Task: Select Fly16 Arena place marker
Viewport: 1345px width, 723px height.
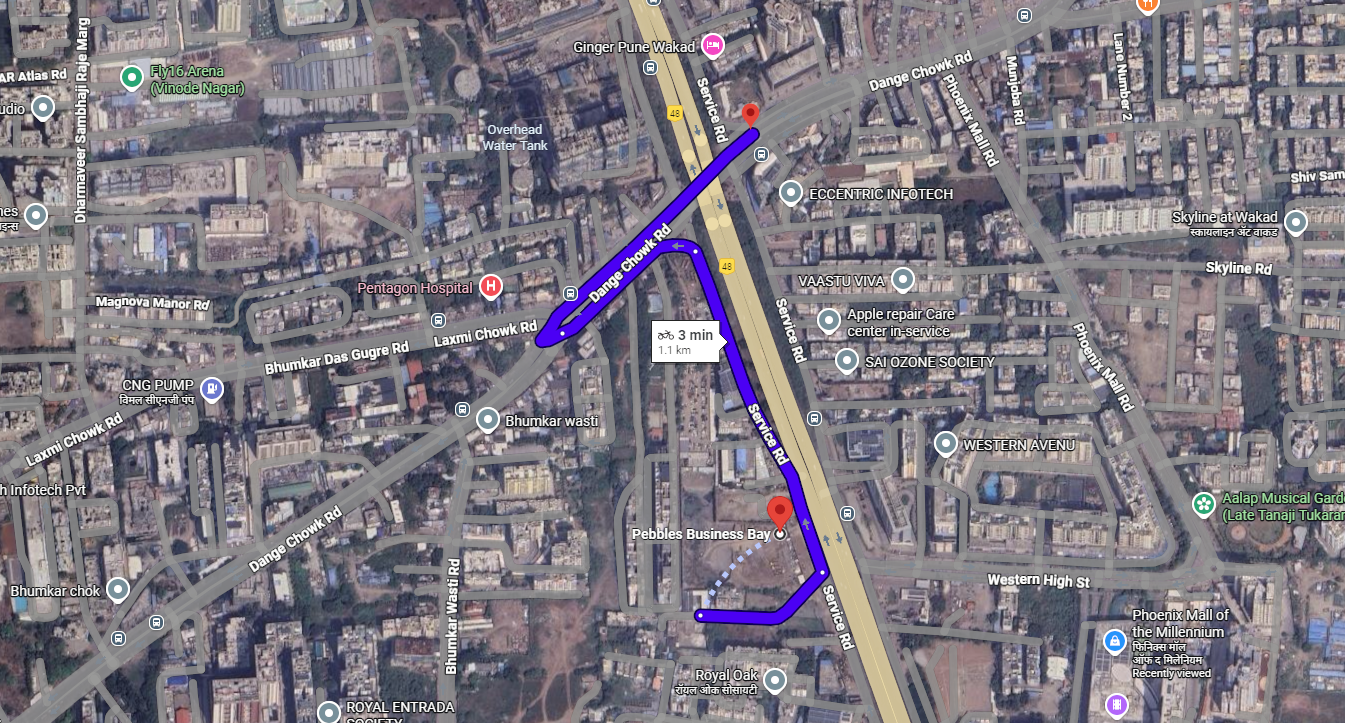Action: pyautogui.click(x=130, y=76)
